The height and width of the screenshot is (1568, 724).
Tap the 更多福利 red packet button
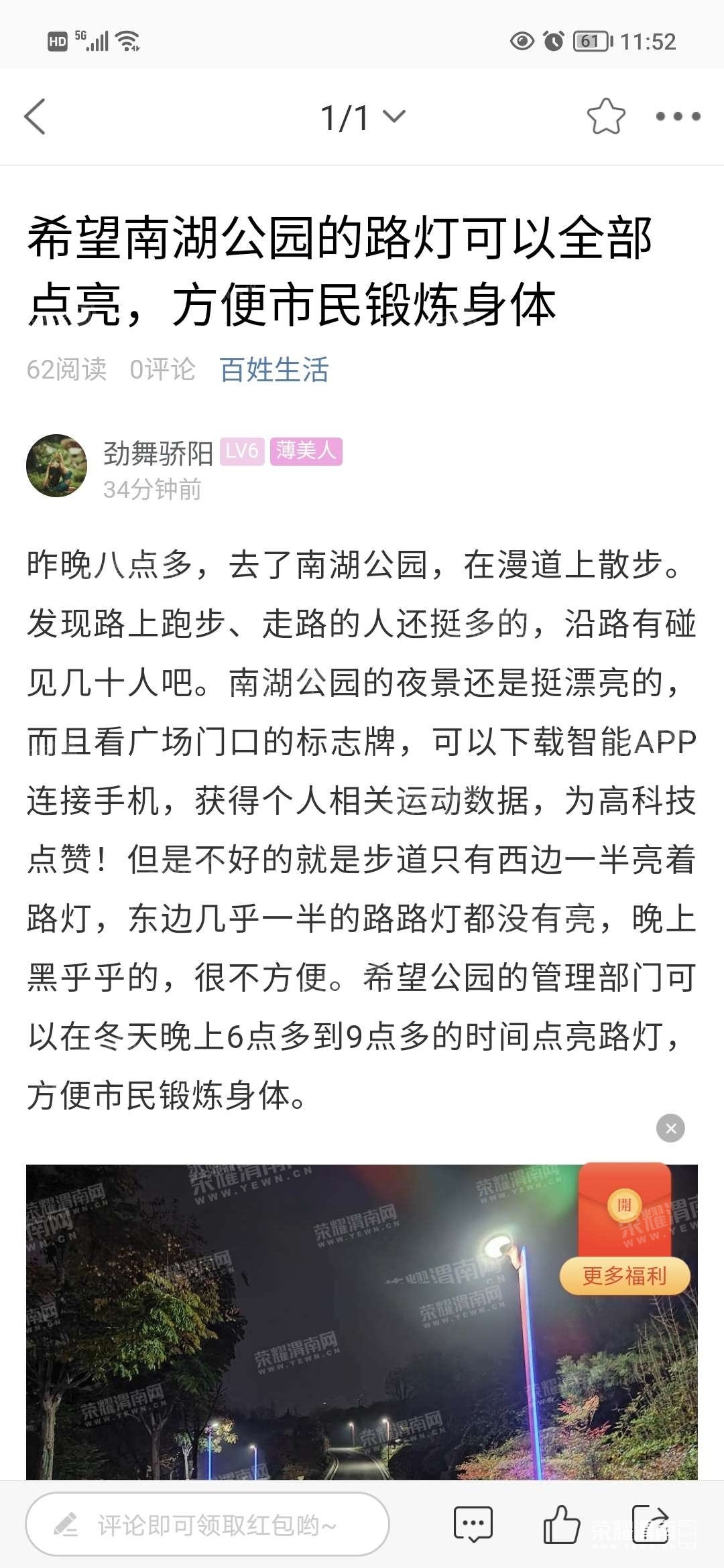pos(624,1276)
